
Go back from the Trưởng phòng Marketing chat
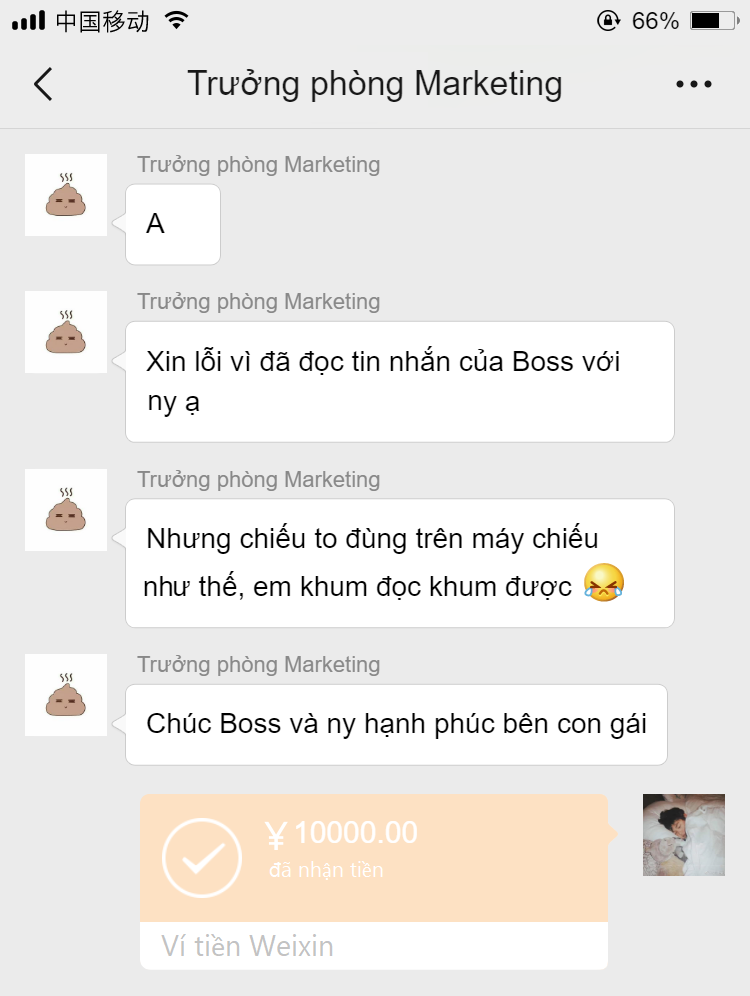tap(42, 85)
